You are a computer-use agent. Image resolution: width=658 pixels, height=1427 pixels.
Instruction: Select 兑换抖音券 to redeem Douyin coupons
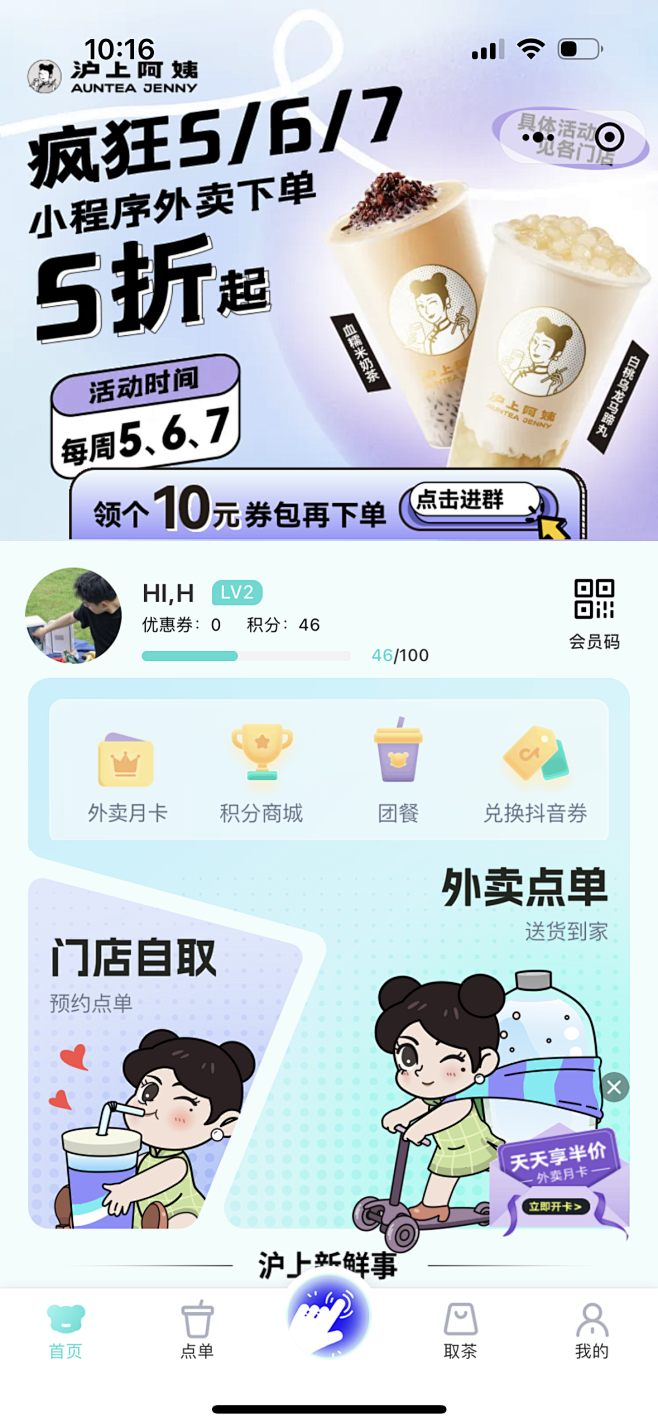pyautogui.click(x=535, y=775)
